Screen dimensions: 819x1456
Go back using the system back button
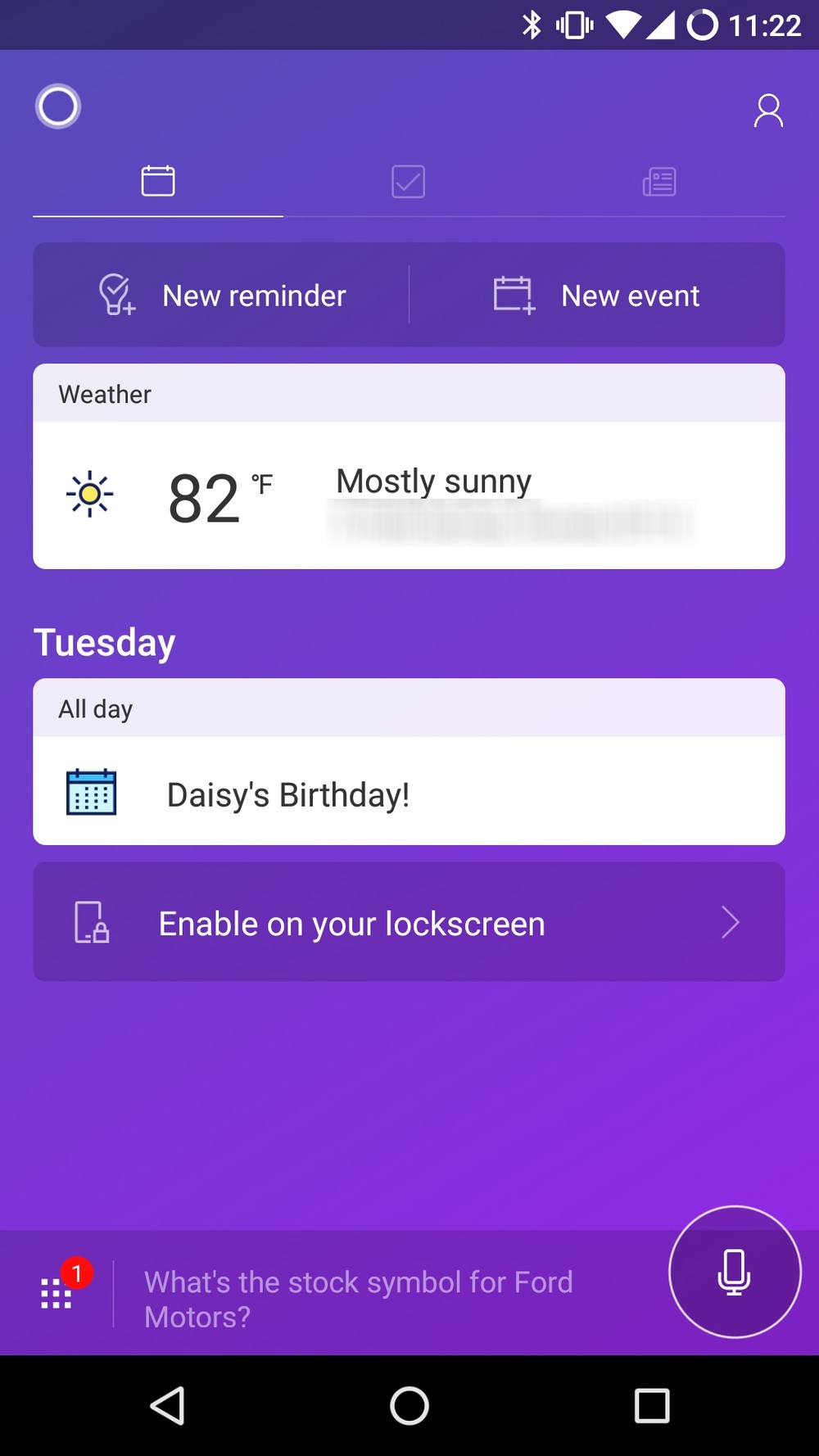coord(168,1406)
